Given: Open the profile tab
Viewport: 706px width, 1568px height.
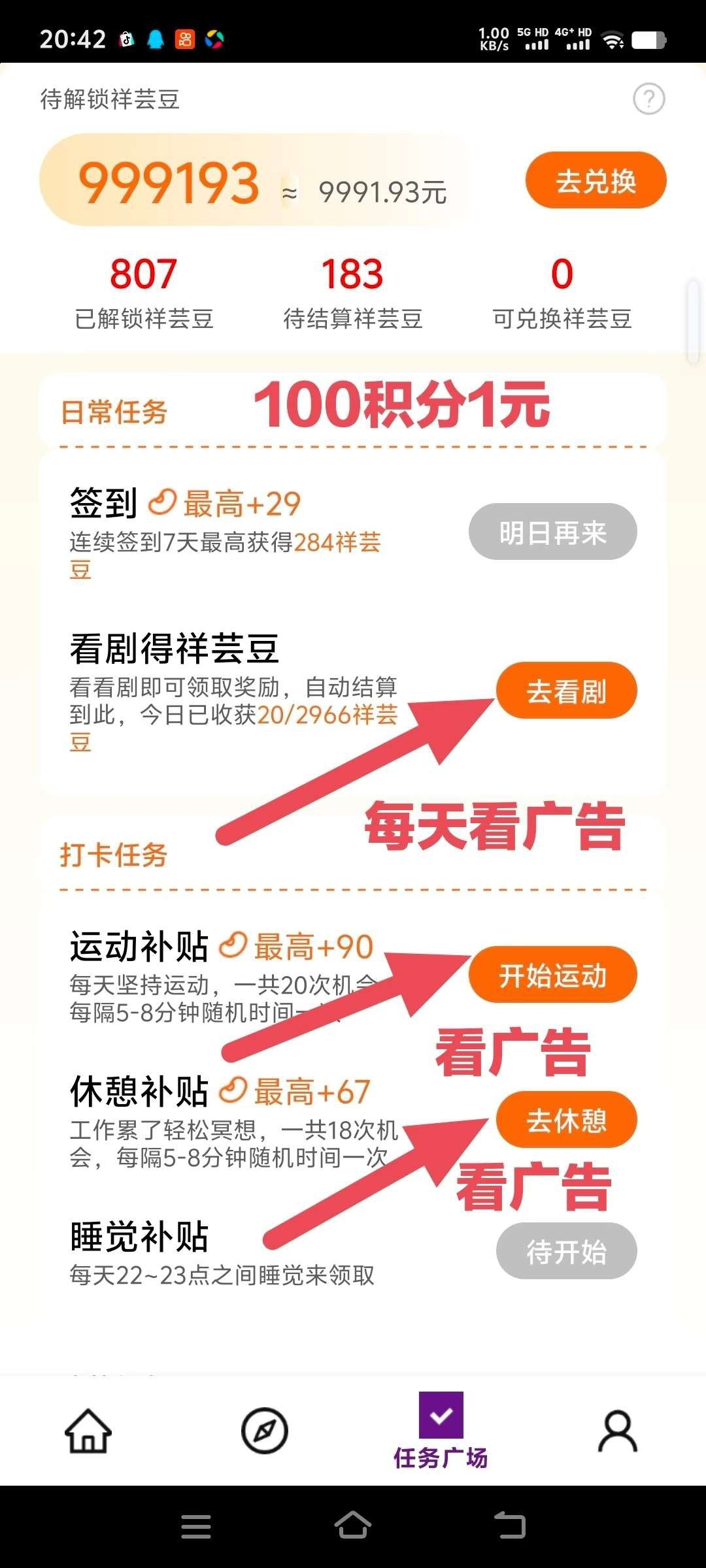Looking at the screenshot, I should [617, 1431].
